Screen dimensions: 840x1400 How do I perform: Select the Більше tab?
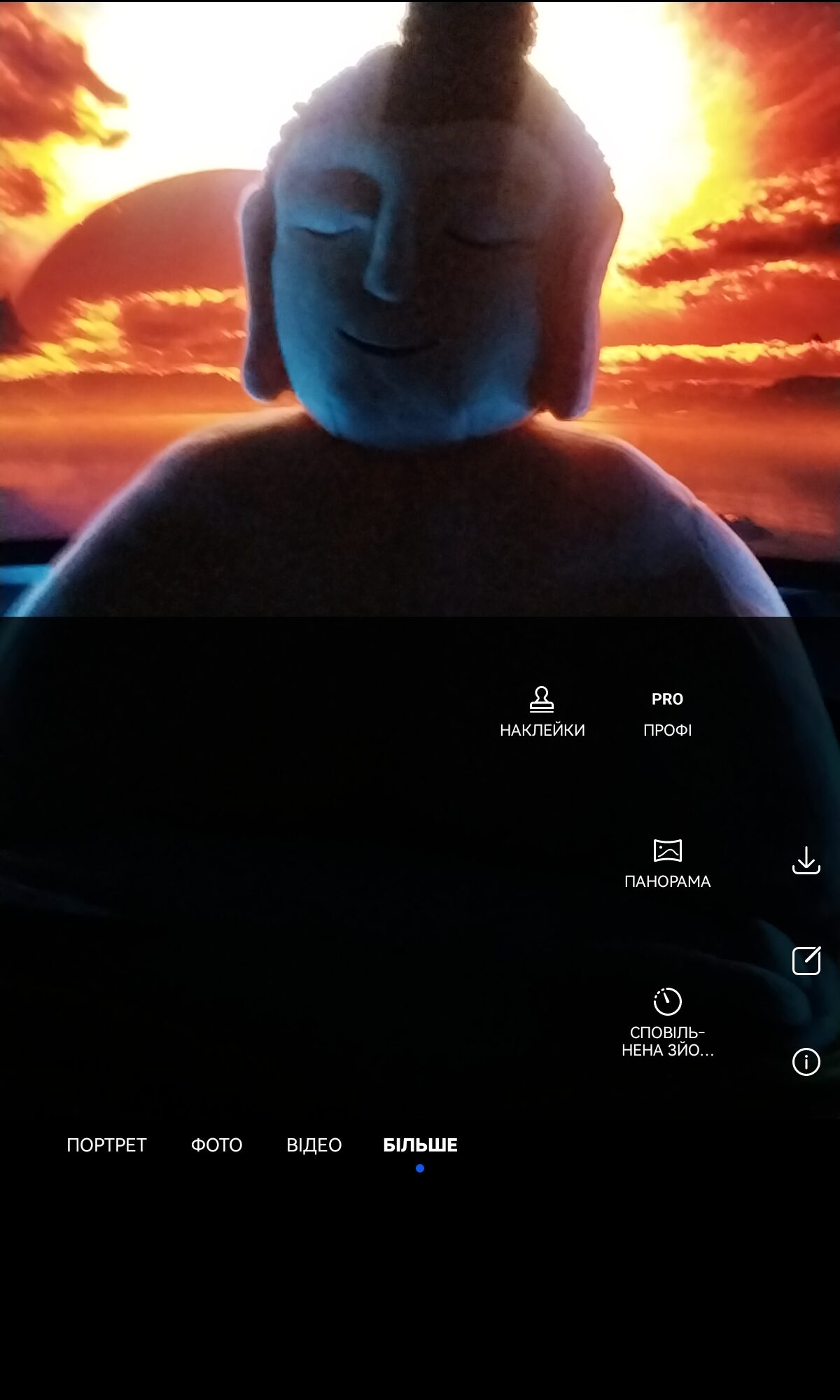420,1145
